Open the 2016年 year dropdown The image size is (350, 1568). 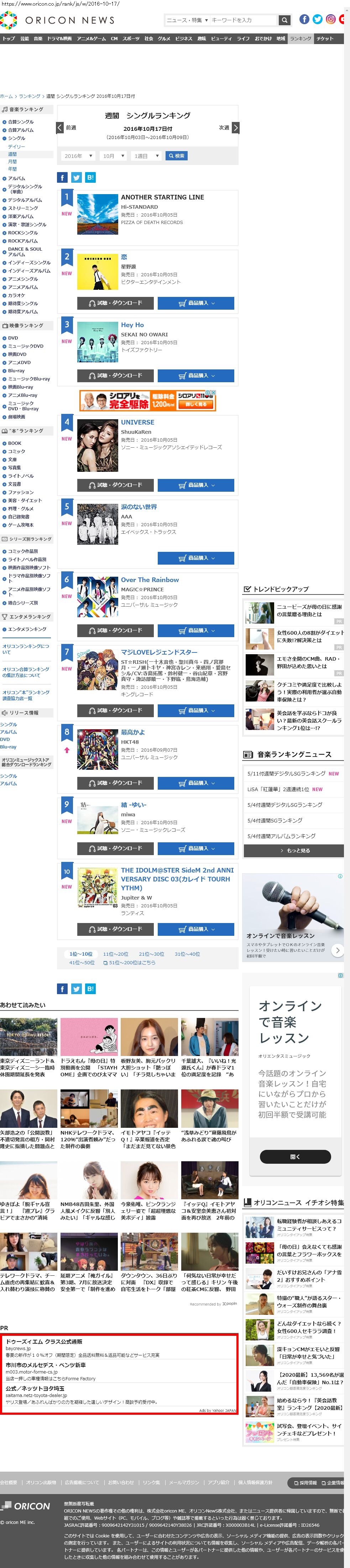pyautogui.click(x=78, y=156)
